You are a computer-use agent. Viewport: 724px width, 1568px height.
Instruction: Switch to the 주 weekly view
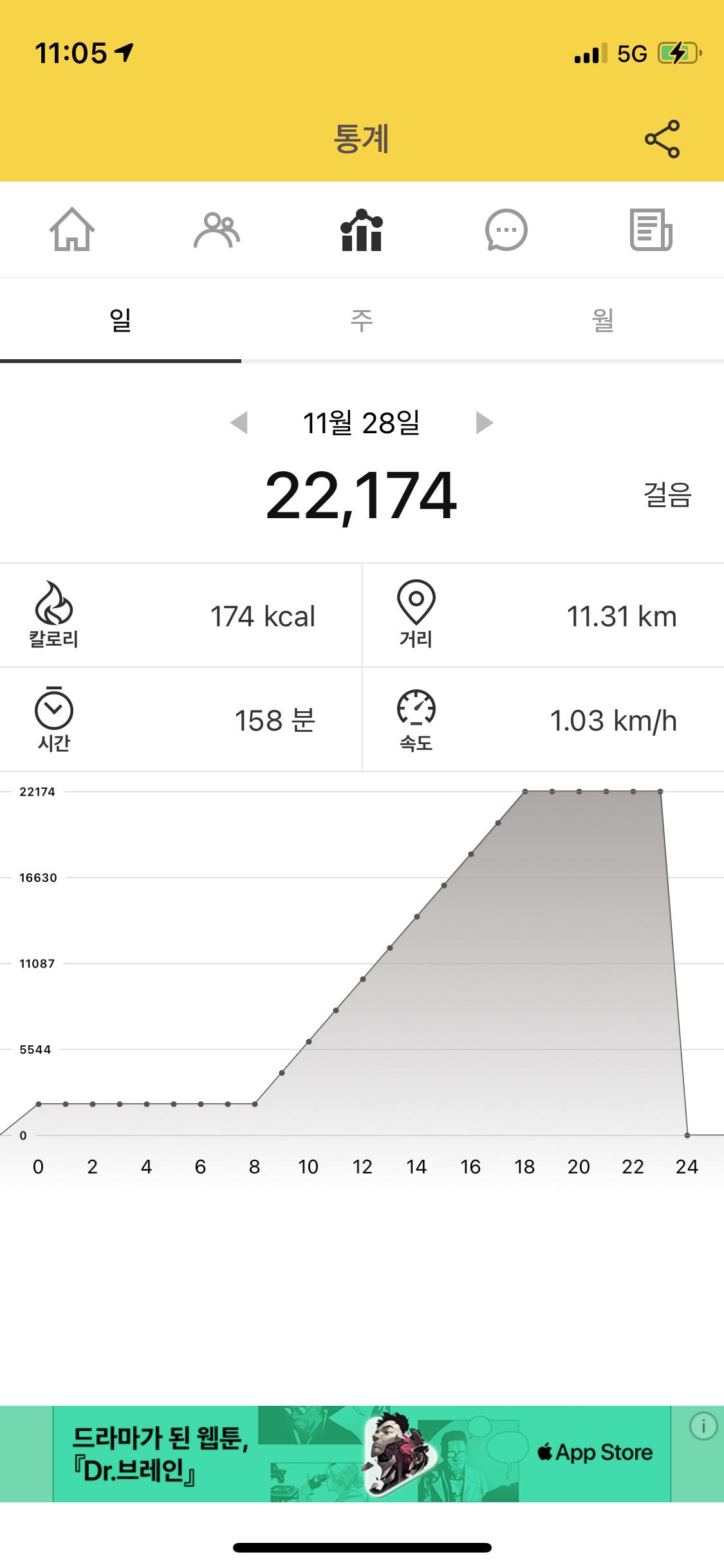tap(362, 320)
